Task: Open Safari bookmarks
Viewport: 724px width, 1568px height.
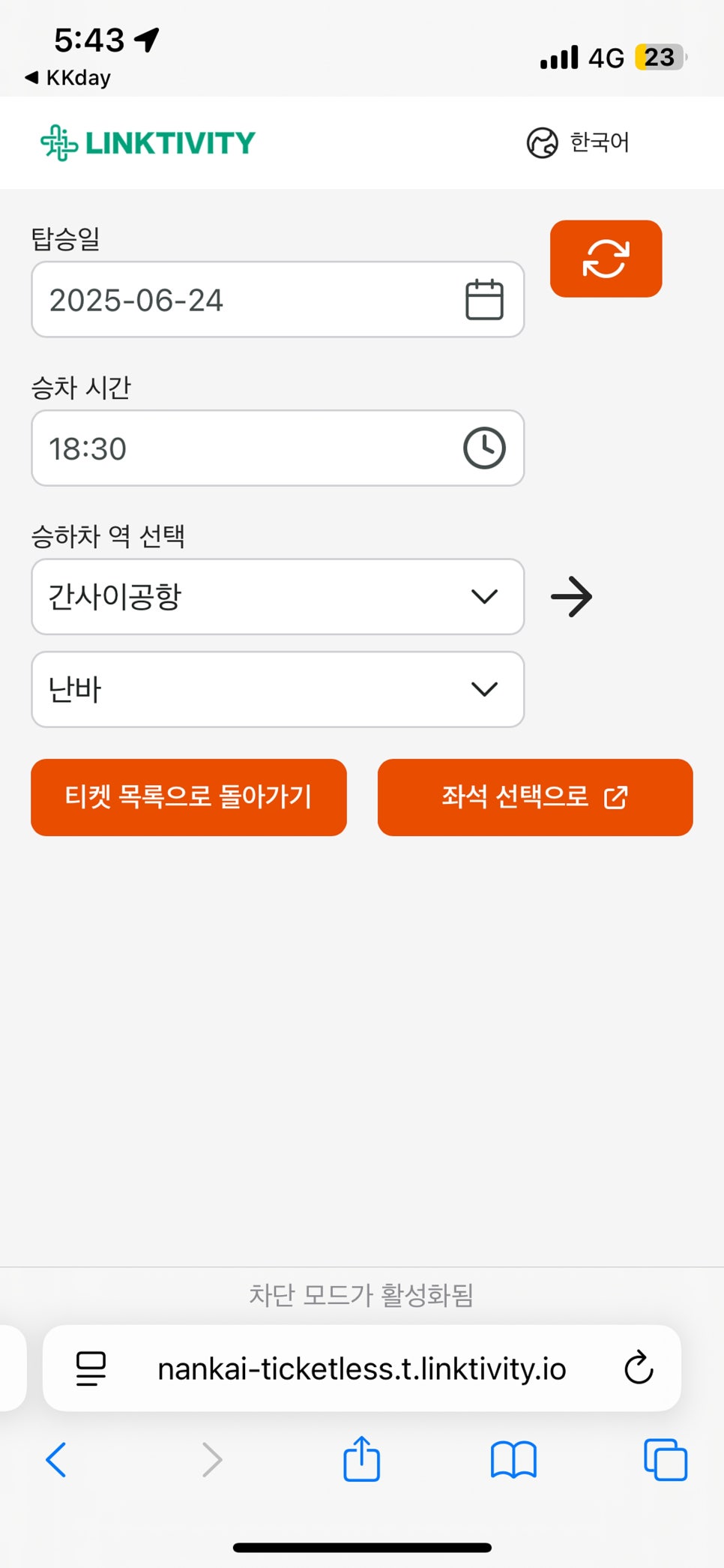Action: (513, 1459)
